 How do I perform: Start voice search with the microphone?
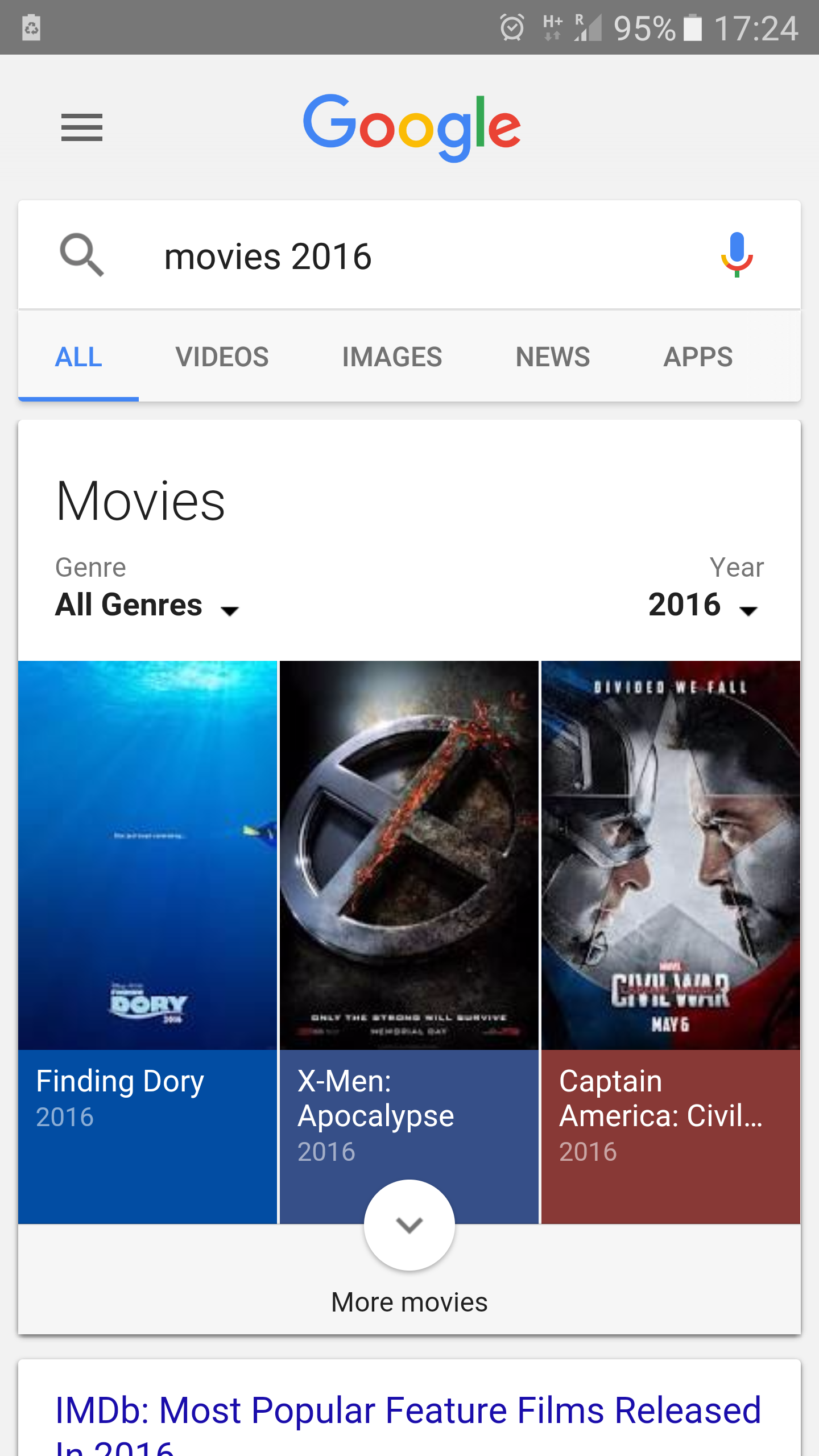[737, 255]
